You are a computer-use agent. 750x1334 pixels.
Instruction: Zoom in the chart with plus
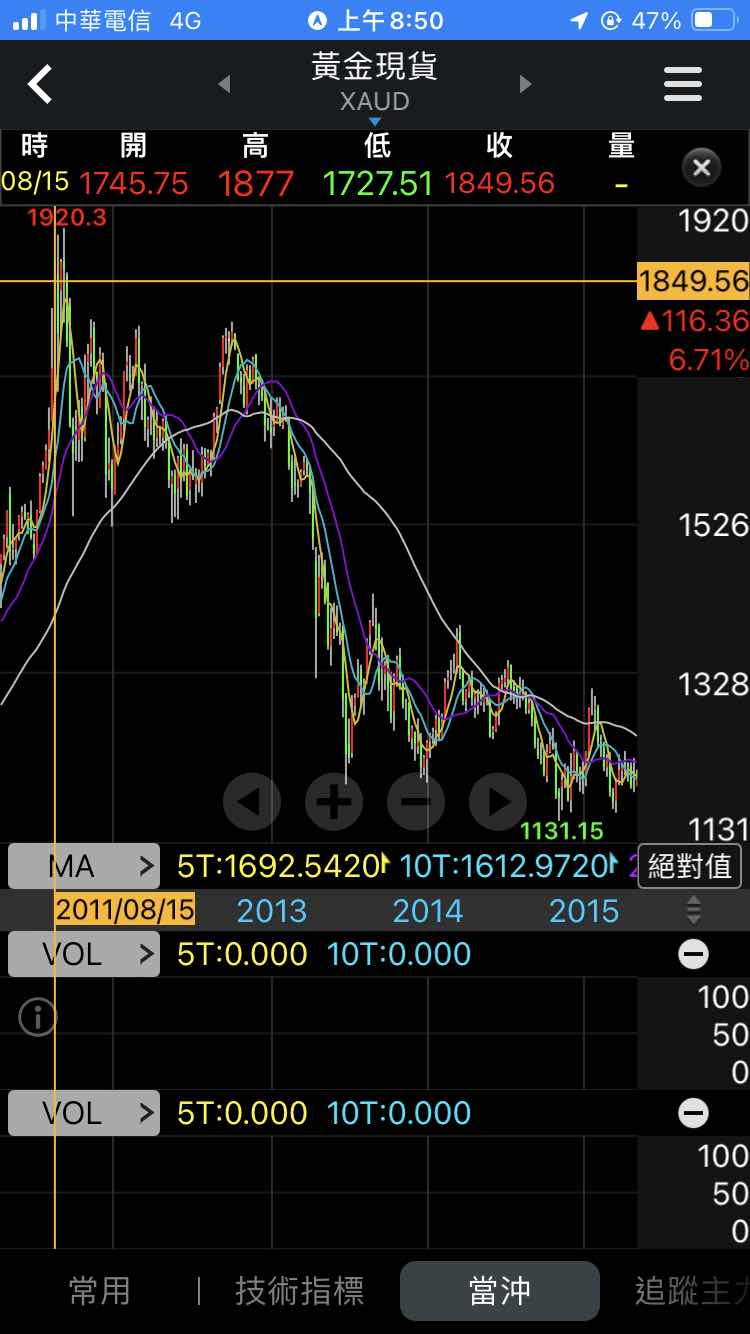334,801
